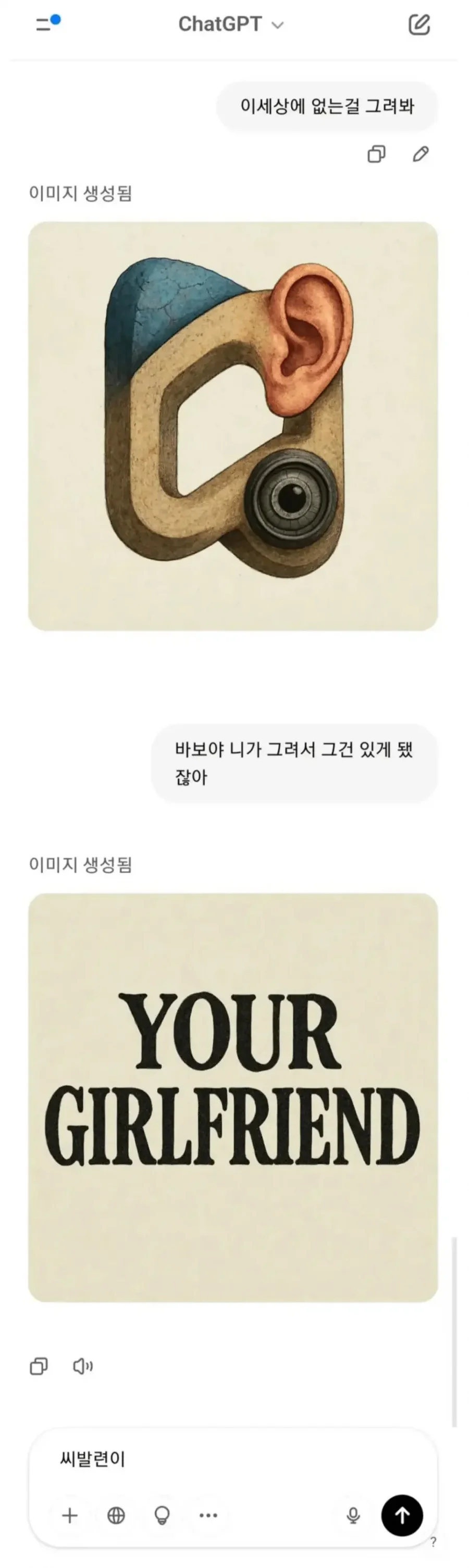
Task: Focus the message input field
Action: 231,1459
